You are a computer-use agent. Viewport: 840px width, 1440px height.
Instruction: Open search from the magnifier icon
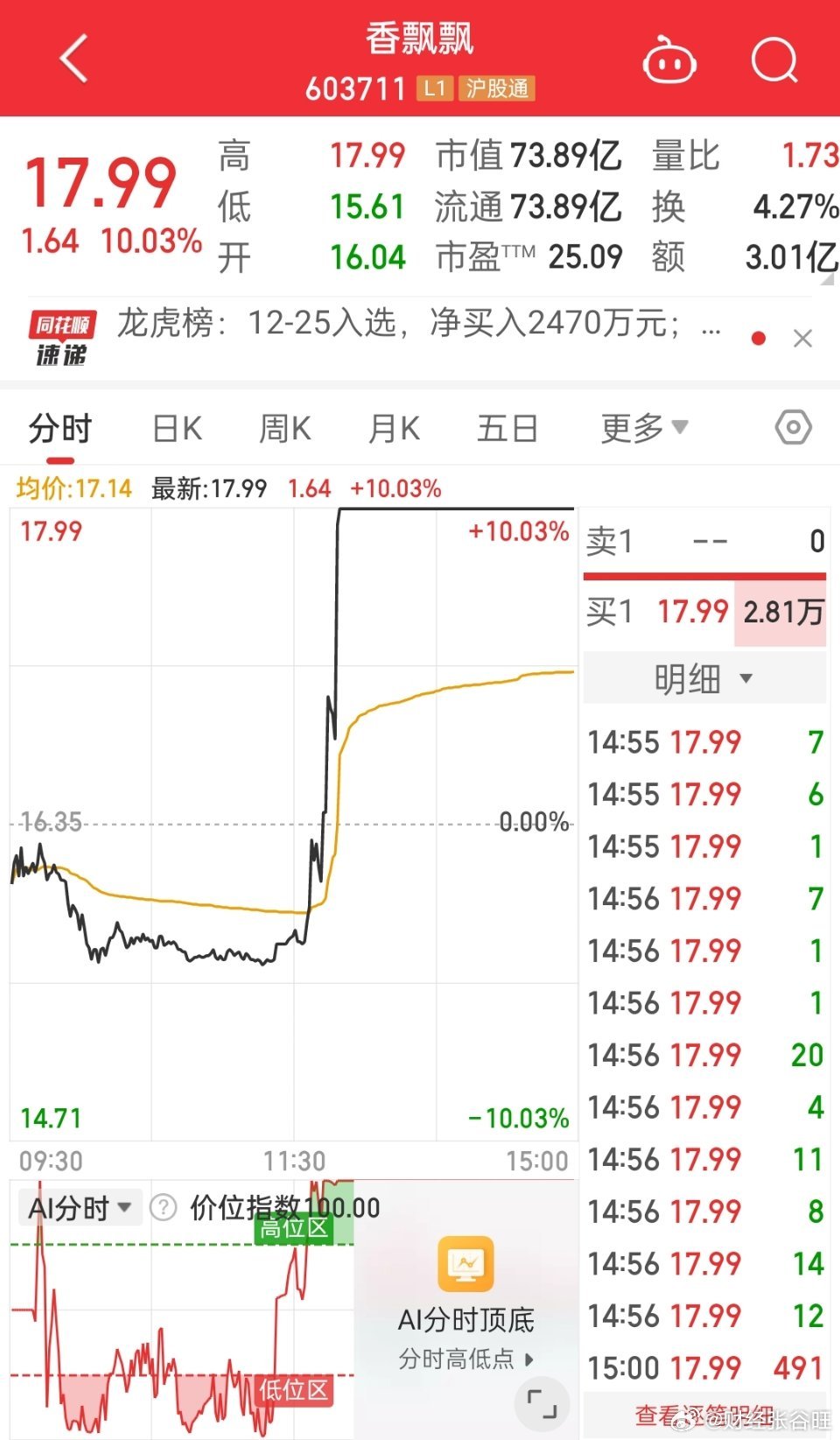tap(774, 60)
